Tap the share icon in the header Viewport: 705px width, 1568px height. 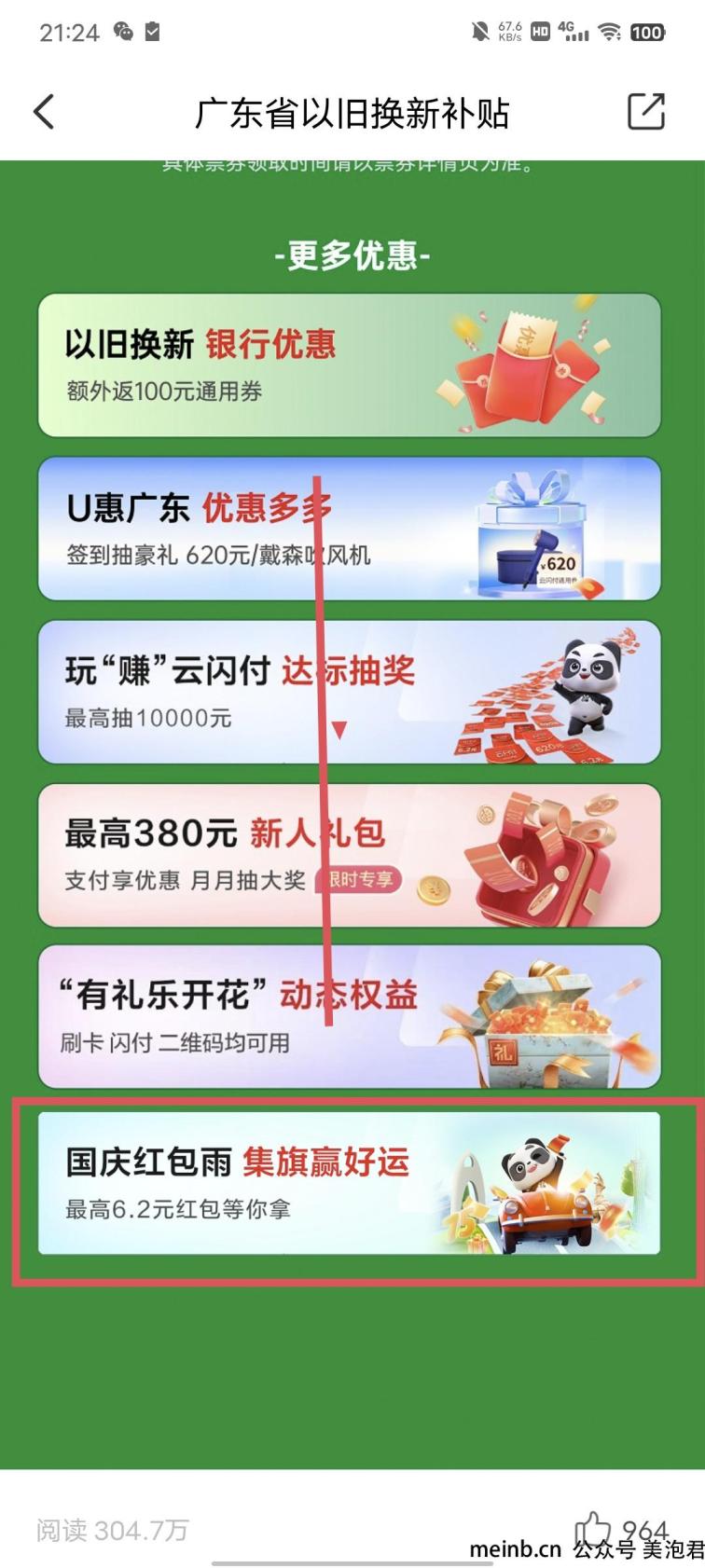tap(645, 112)
